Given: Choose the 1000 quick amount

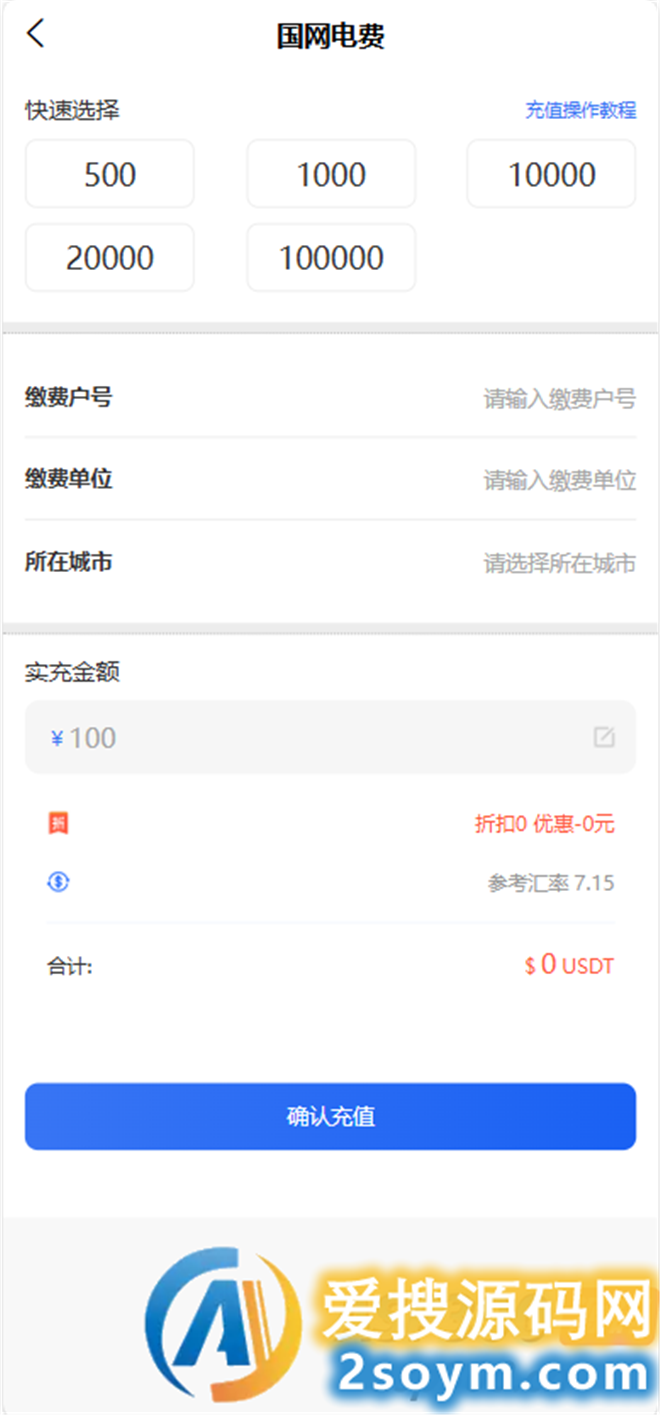Looking at the screenshot, I should coord(331,174).
